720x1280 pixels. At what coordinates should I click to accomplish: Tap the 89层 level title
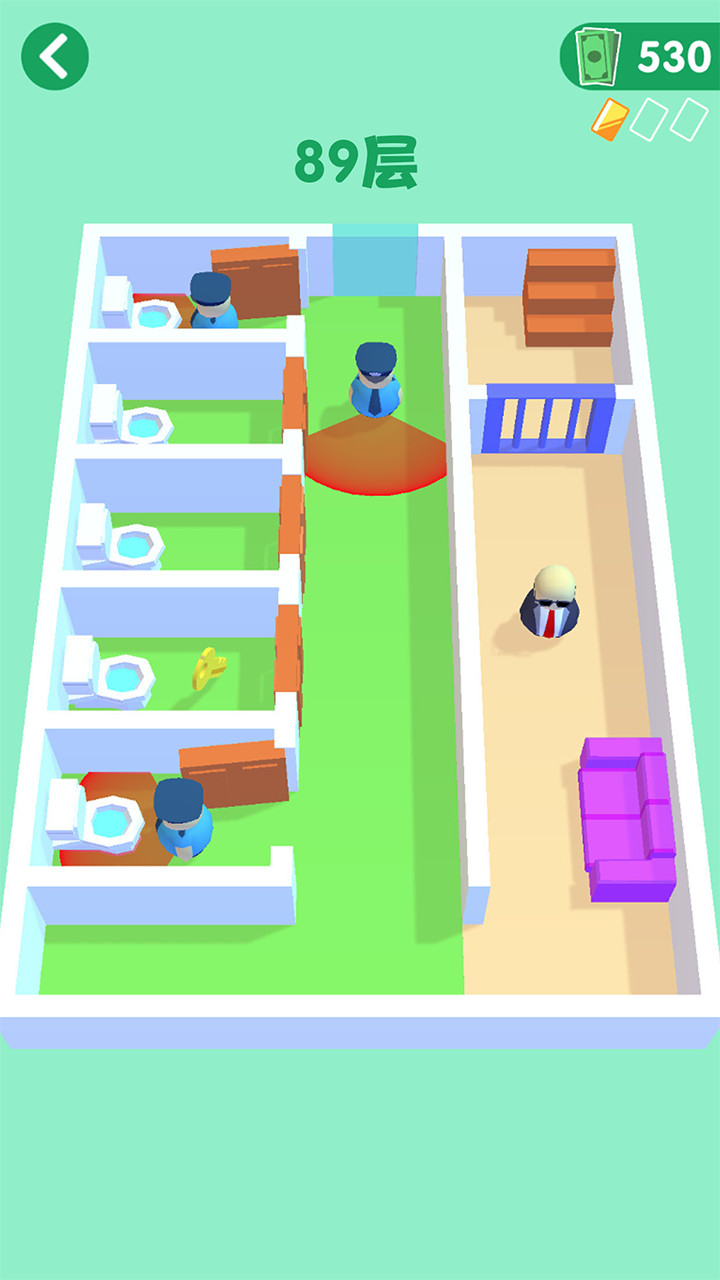[x=359, y=163]
